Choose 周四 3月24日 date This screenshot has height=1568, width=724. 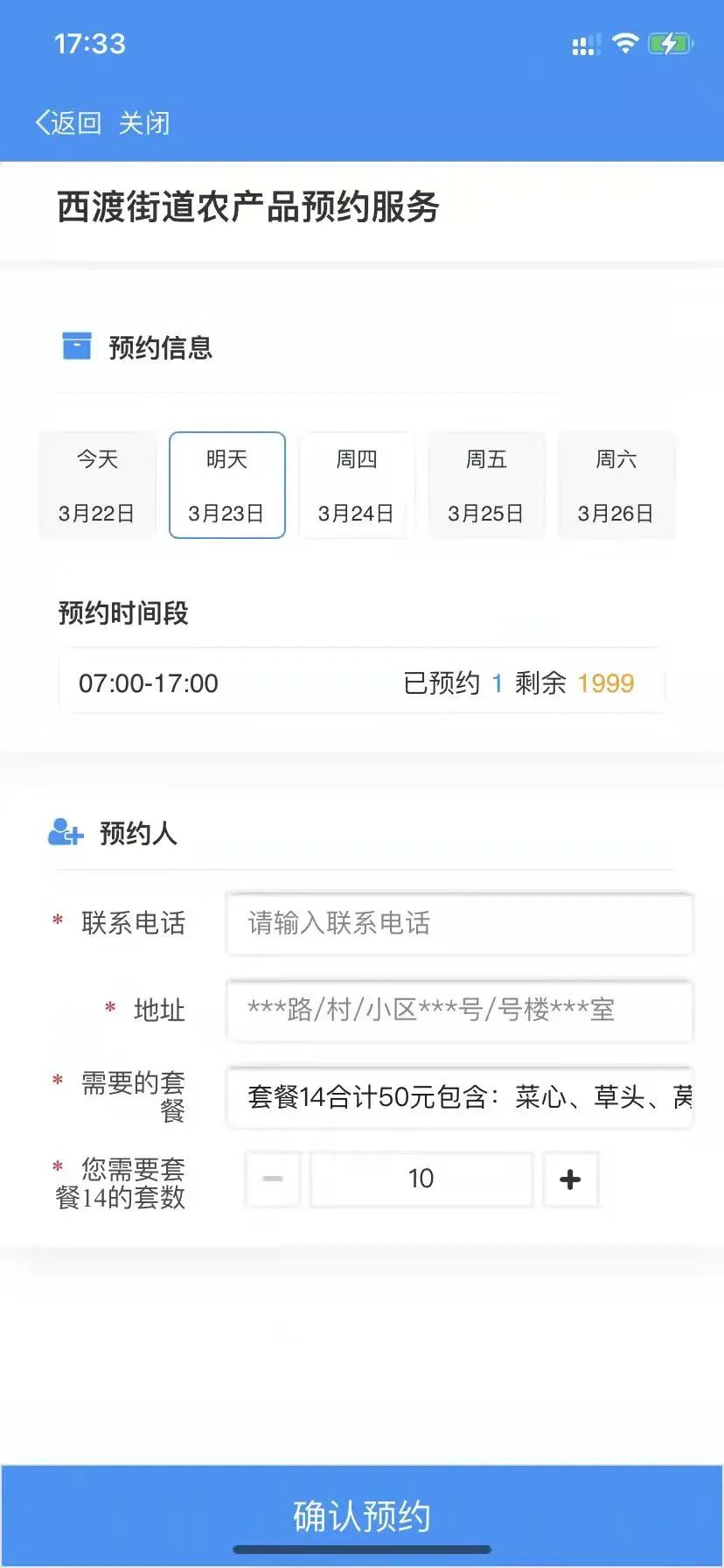pos(357,485)
